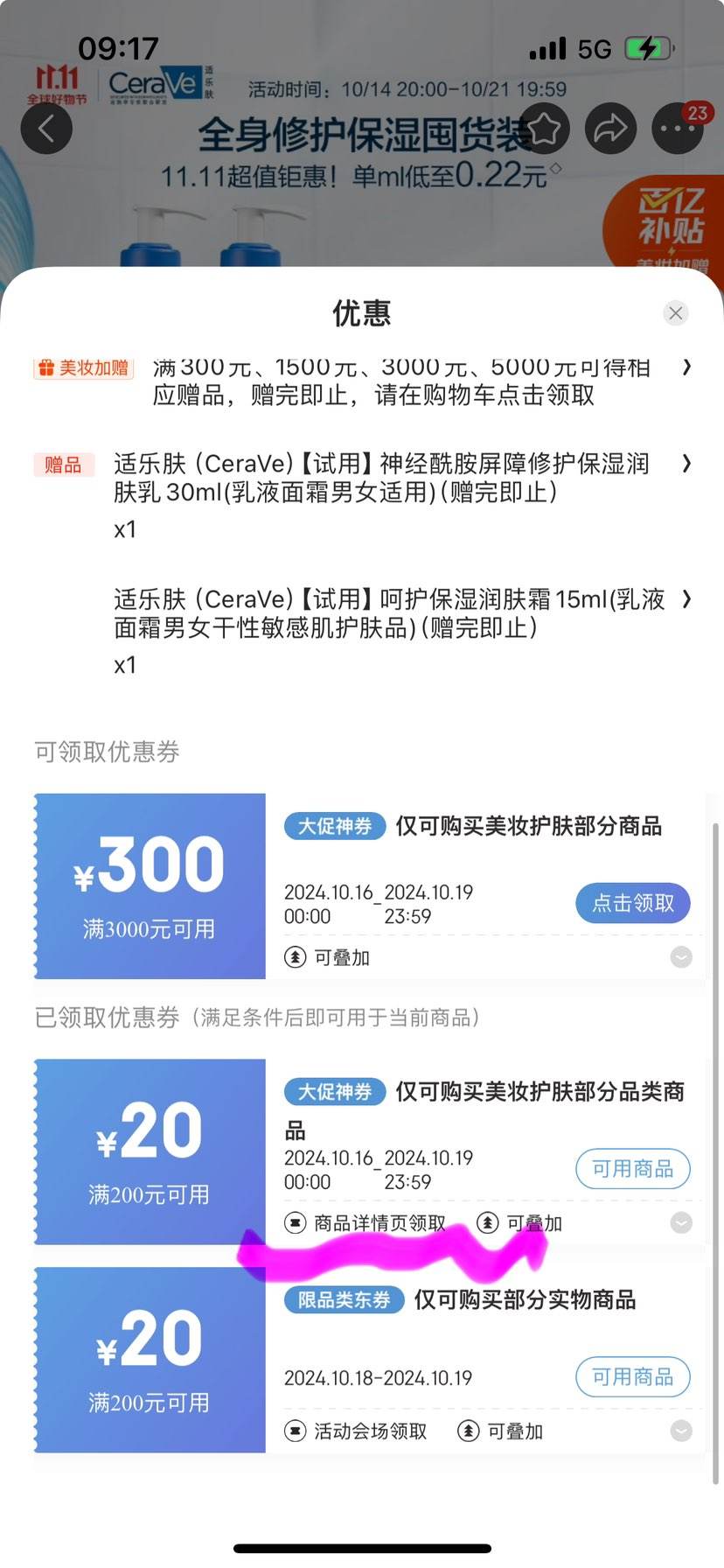Tap the star favorite icon
This screenshot has height=1568, width=724.
pos(545,128)
